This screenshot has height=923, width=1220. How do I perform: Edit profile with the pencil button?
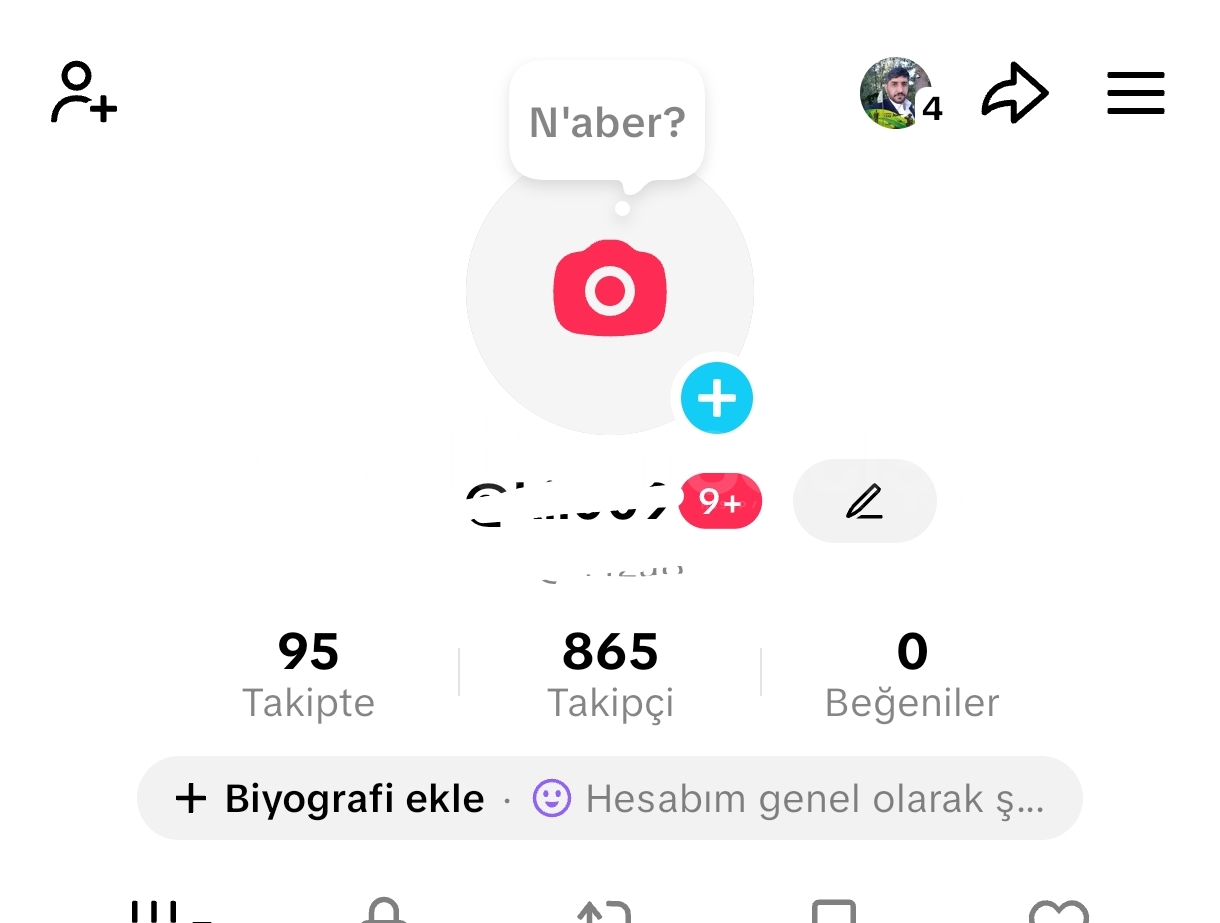point(865,501)
